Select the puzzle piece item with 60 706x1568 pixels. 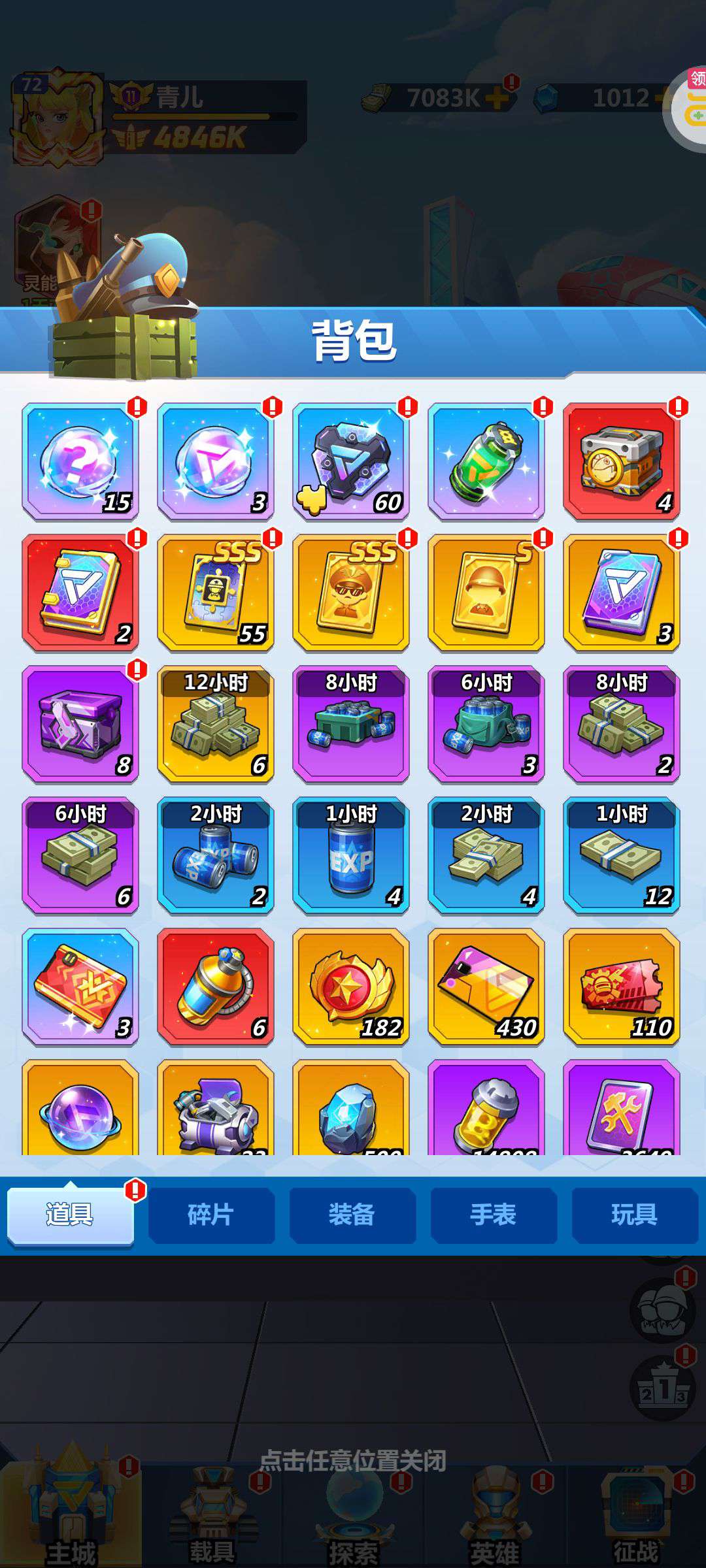[351, 461]
